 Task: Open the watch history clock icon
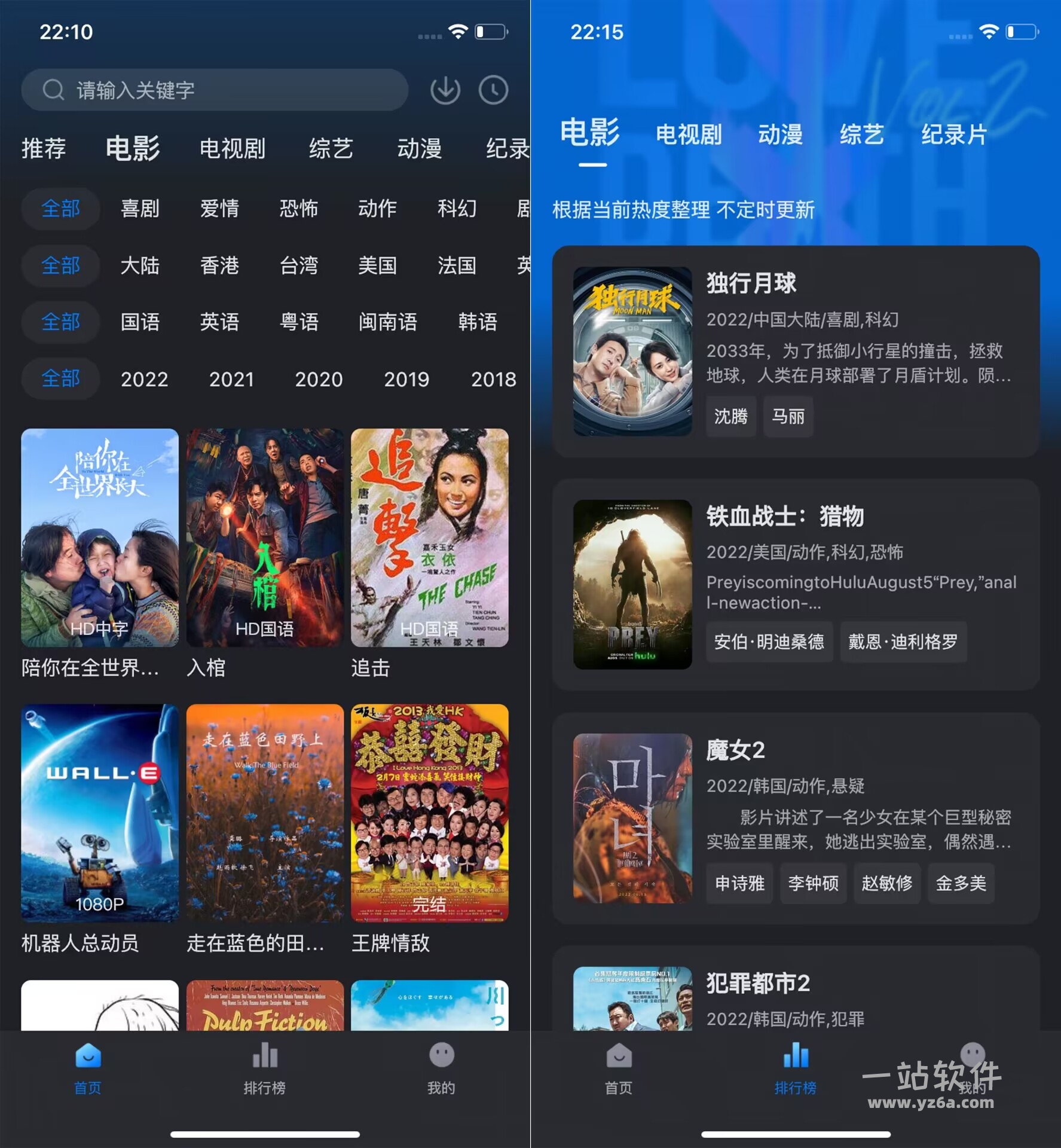493,90
